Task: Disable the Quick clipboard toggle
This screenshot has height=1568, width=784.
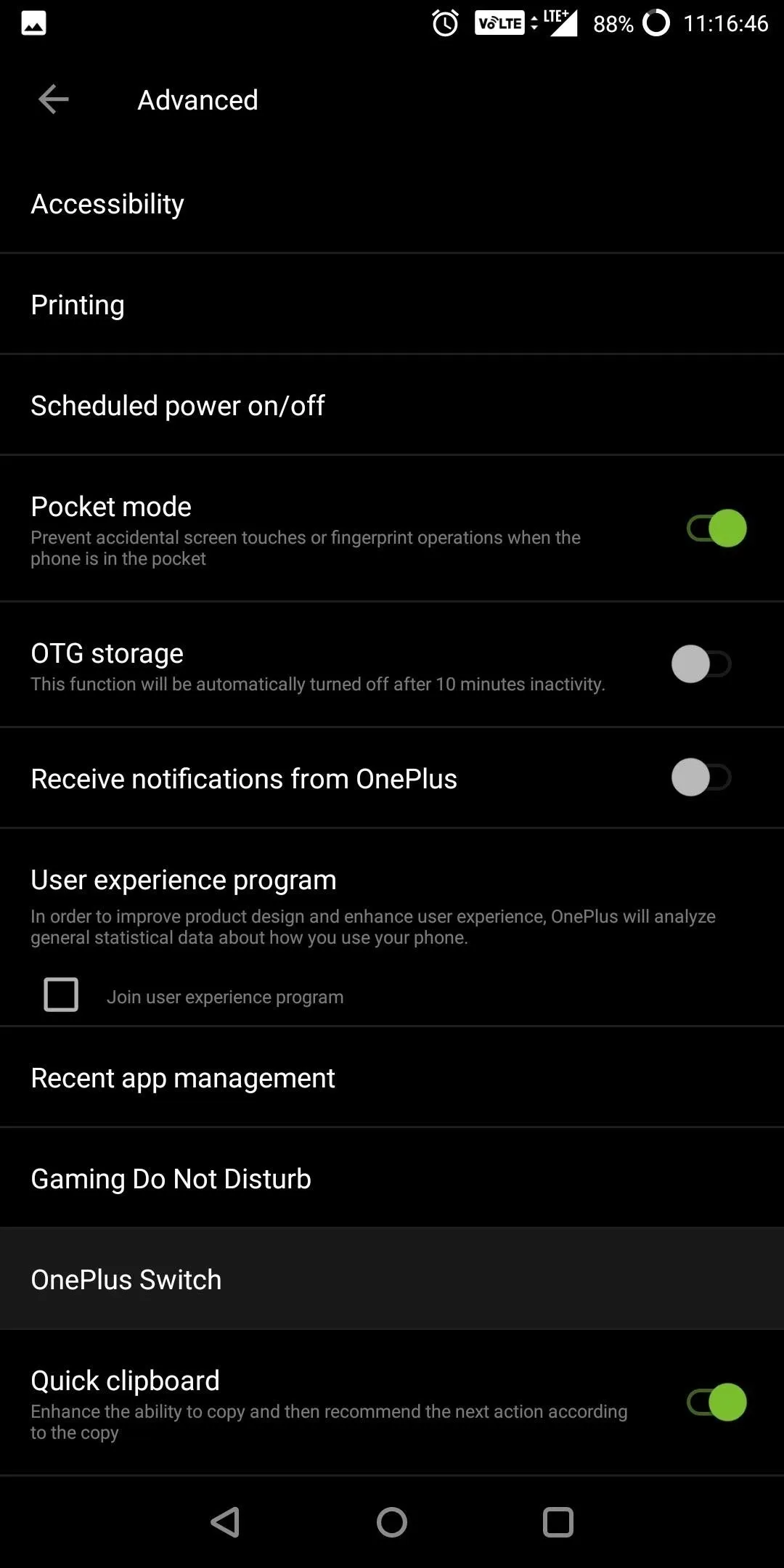Action: pyautogui.click(x=716, y=1402)
